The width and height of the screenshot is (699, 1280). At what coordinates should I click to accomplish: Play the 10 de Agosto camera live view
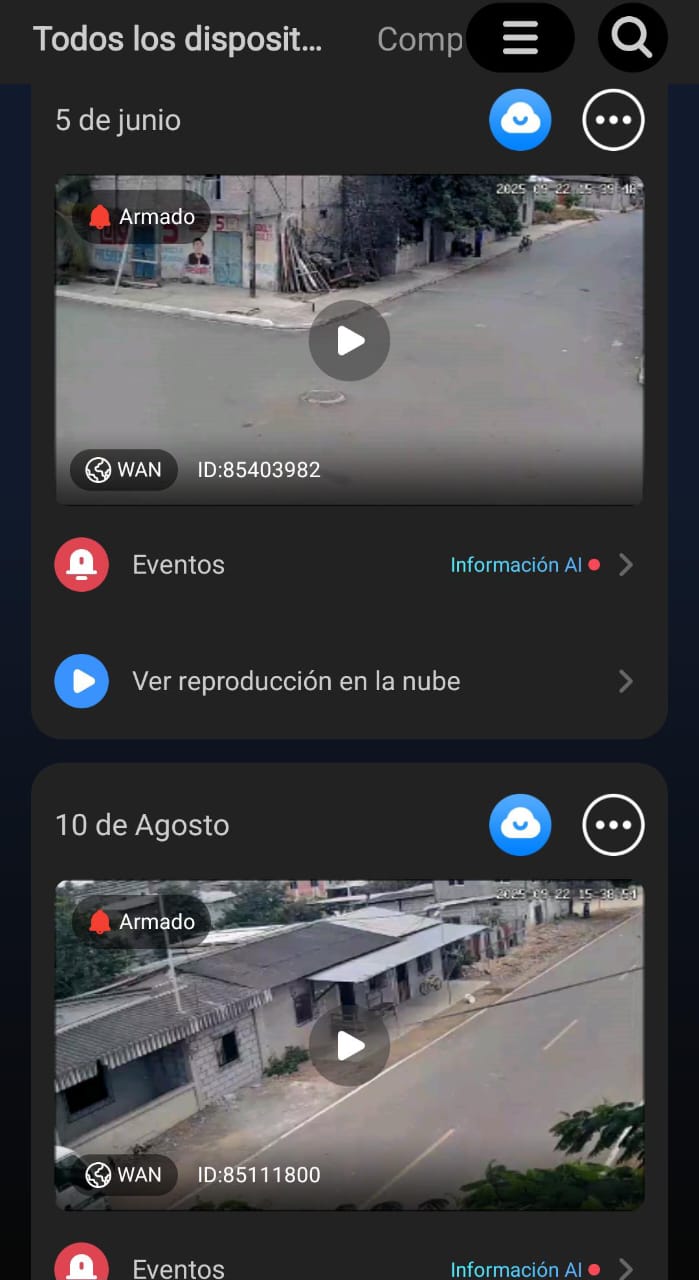(x=349, y=1046)
